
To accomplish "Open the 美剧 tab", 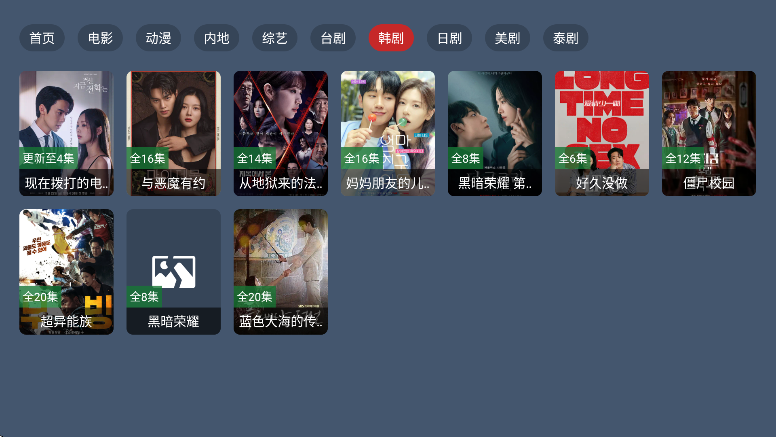I will pyautogui.click(x=507, y=38).
